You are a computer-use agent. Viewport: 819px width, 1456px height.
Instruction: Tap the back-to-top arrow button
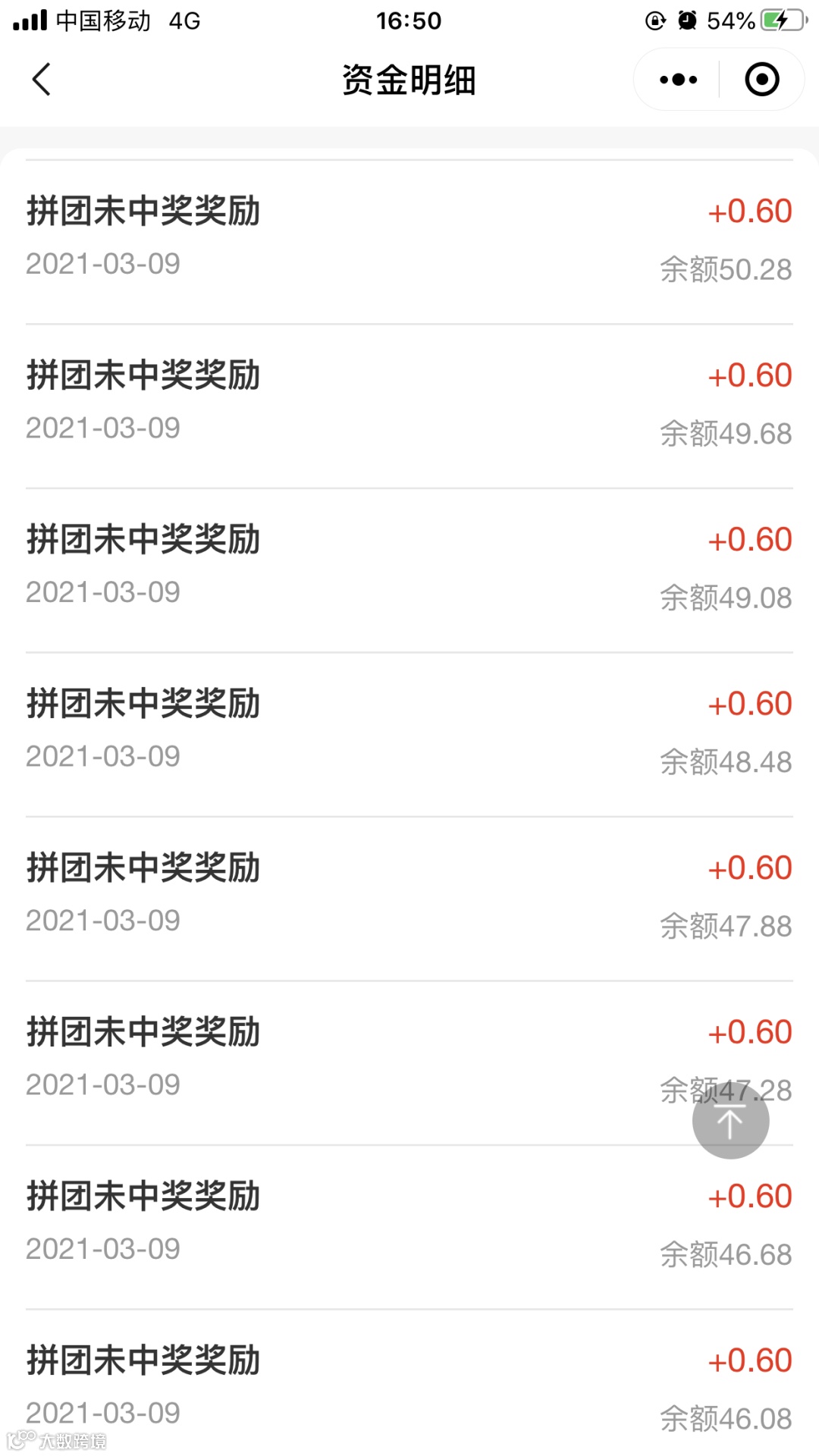click(730, 1121)
